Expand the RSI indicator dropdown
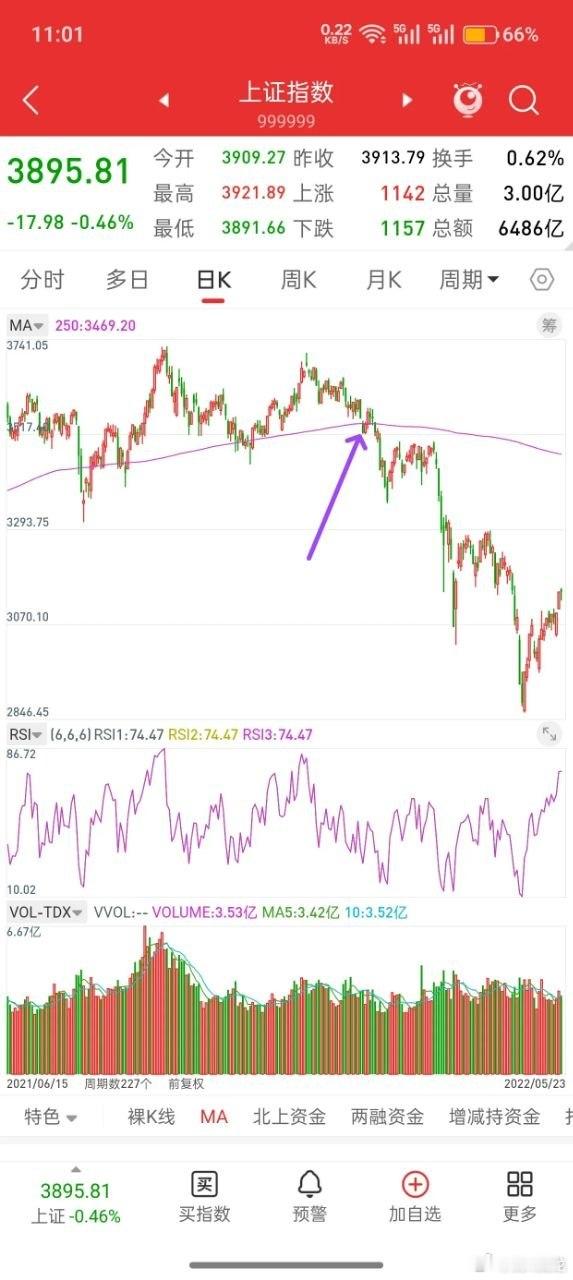This screenshot has height=1280, width=573. click(x=27, y=734)
